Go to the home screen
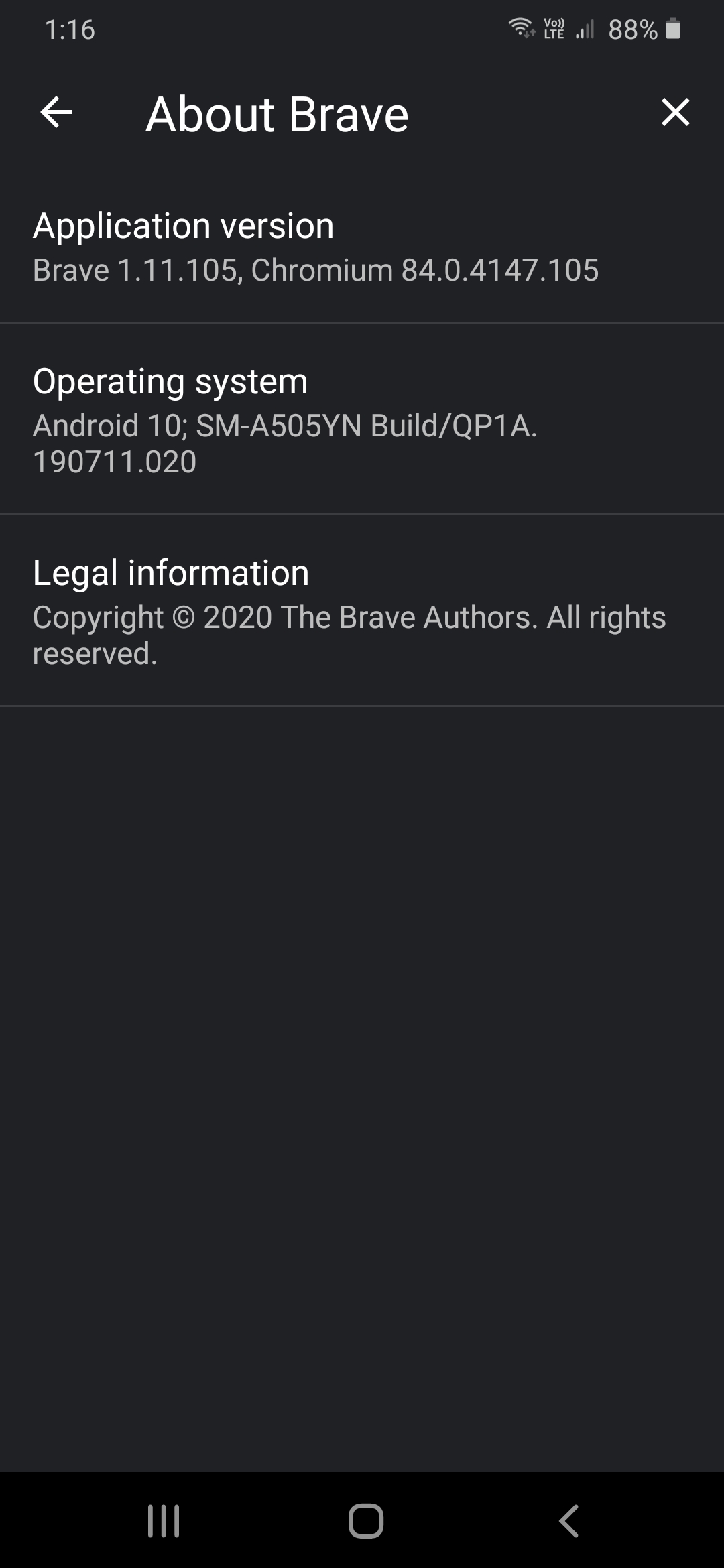The image size is (724, 1568). click(x=365, y=1520)
